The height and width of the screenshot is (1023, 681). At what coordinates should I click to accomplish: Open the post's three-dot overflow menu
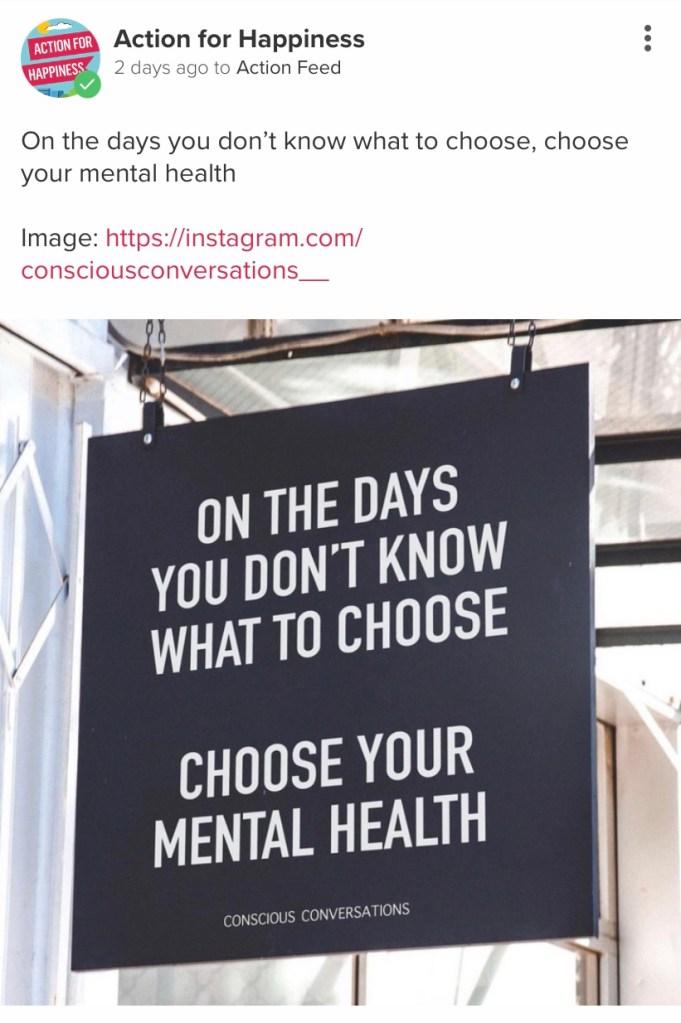[x=648, y=39]
